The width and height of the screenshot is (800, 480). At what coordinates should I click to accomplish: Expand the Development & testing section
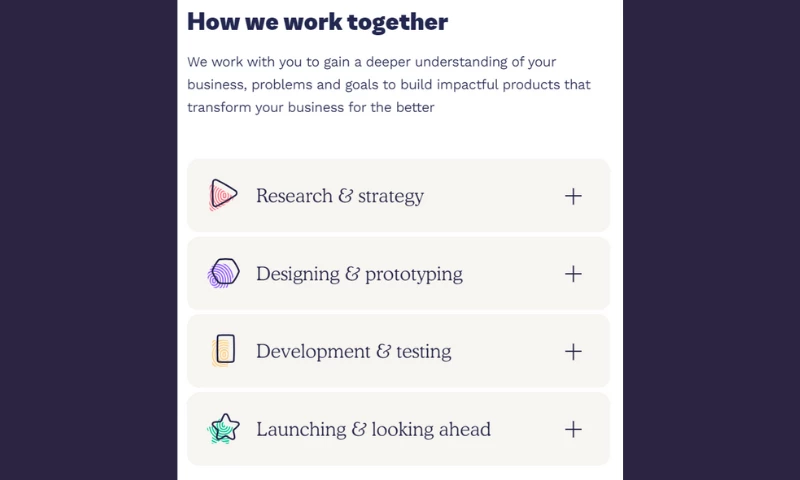coord(573,352)
